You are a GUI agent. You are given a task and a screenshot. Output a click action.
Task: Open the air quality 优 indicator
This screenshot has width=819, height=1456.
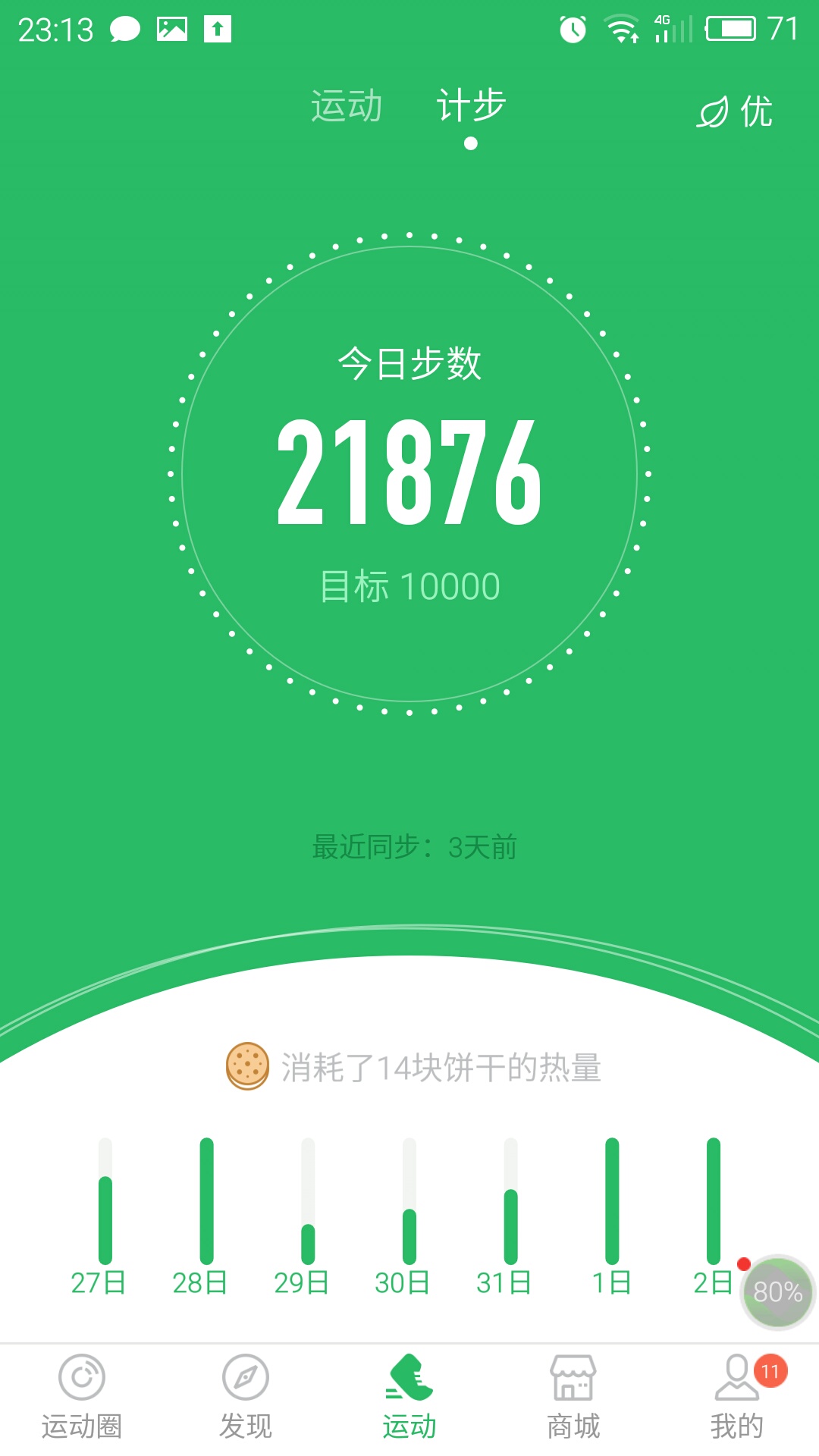734,112
